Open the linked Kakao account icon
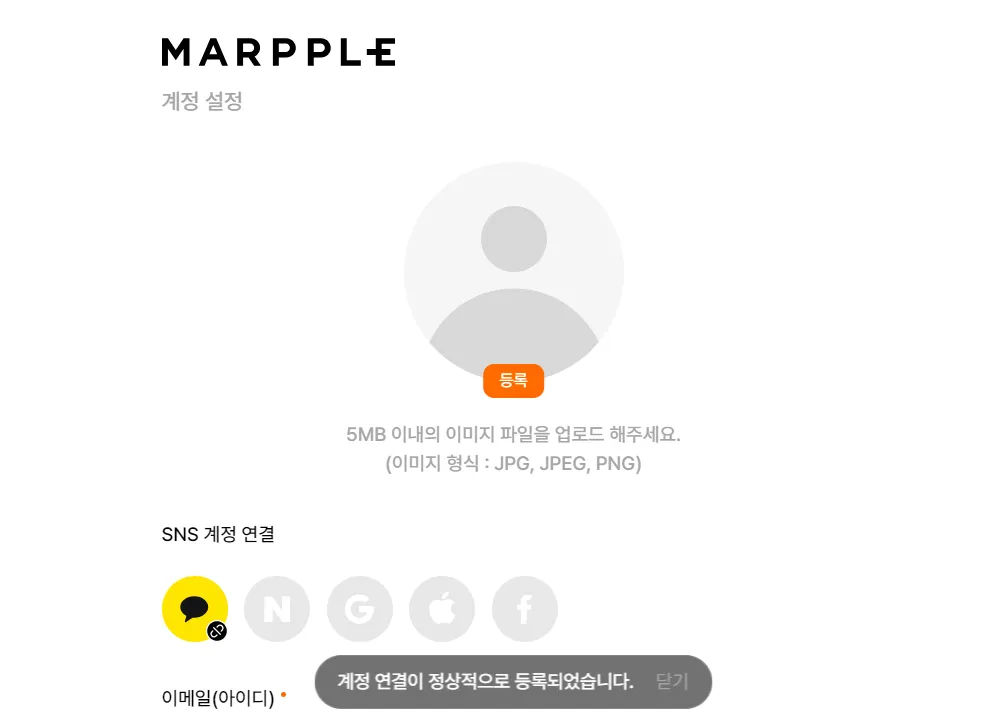This screenshot has width=1005, height=715. pyautogui.click(x=195, y=609)
